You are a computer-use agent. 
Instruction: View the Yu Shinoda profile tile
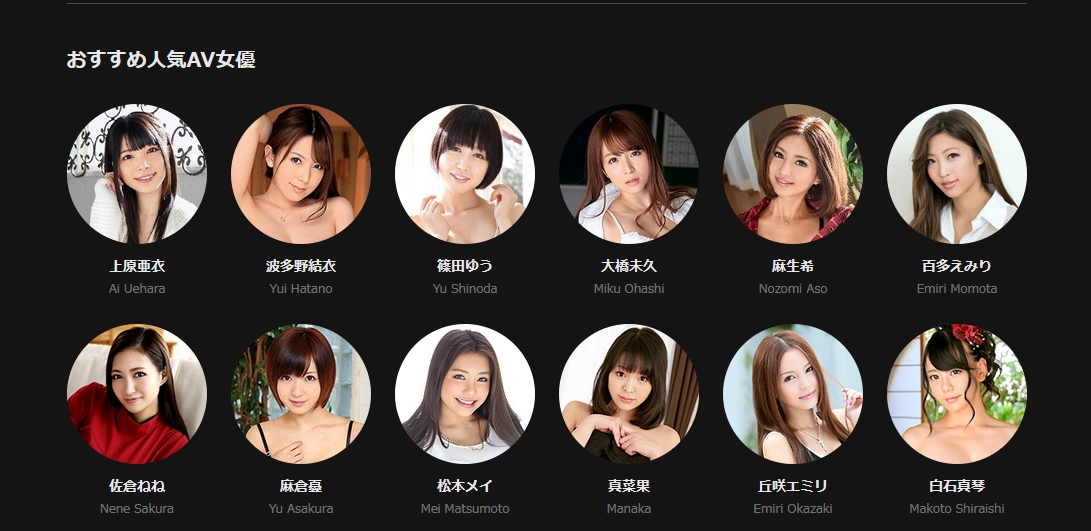[x=465, y=174]
